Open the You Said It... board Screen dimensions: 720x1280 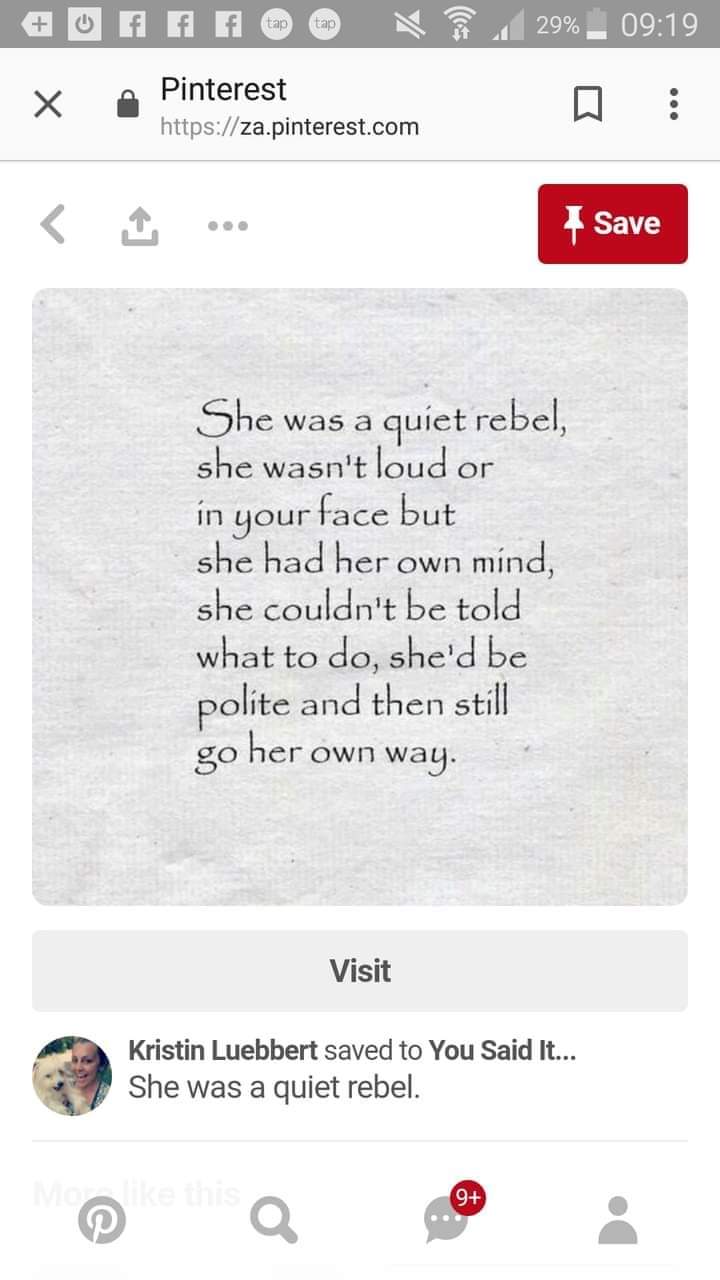click(502, 1050)
